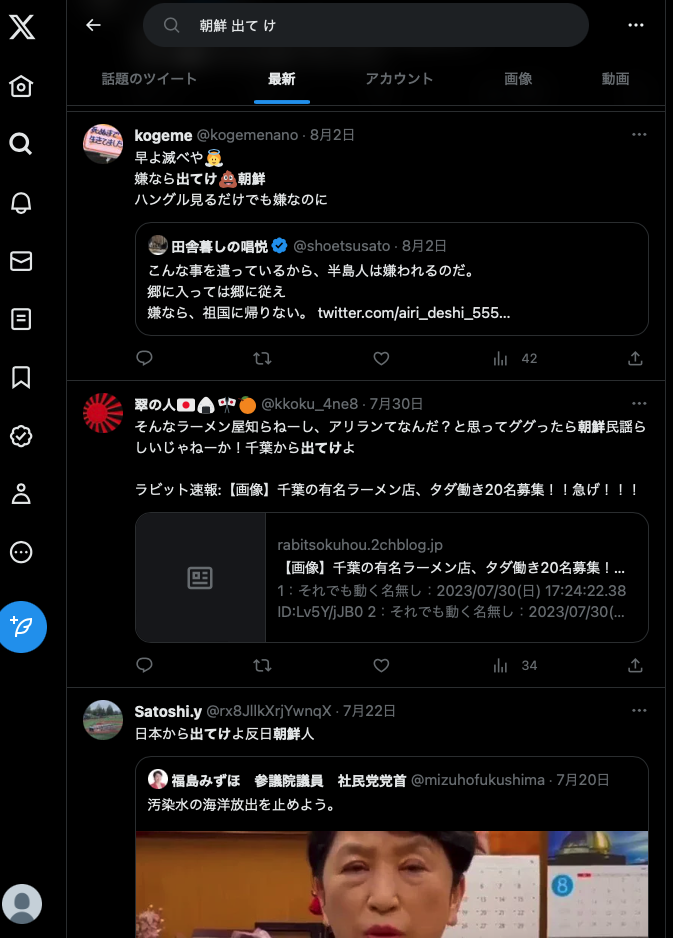This screenshot has width=673, height=938.
Task: Open the bookmarks icon in sidebar
Action: (21, 377)
